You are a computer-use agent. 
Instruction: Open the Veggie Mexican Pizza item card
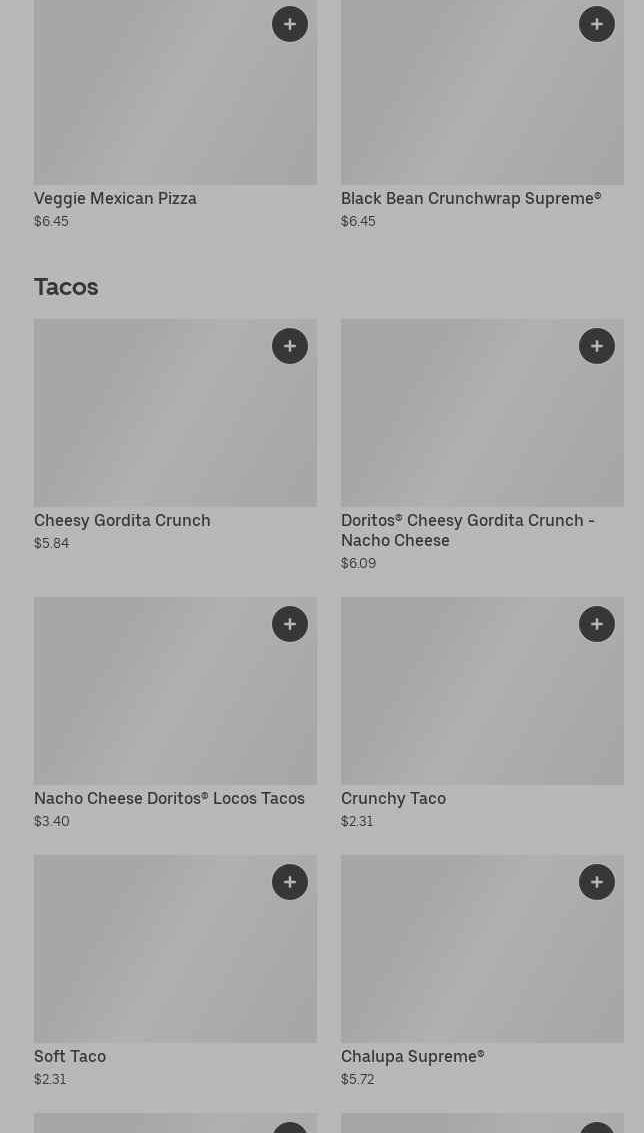point(175,116)
